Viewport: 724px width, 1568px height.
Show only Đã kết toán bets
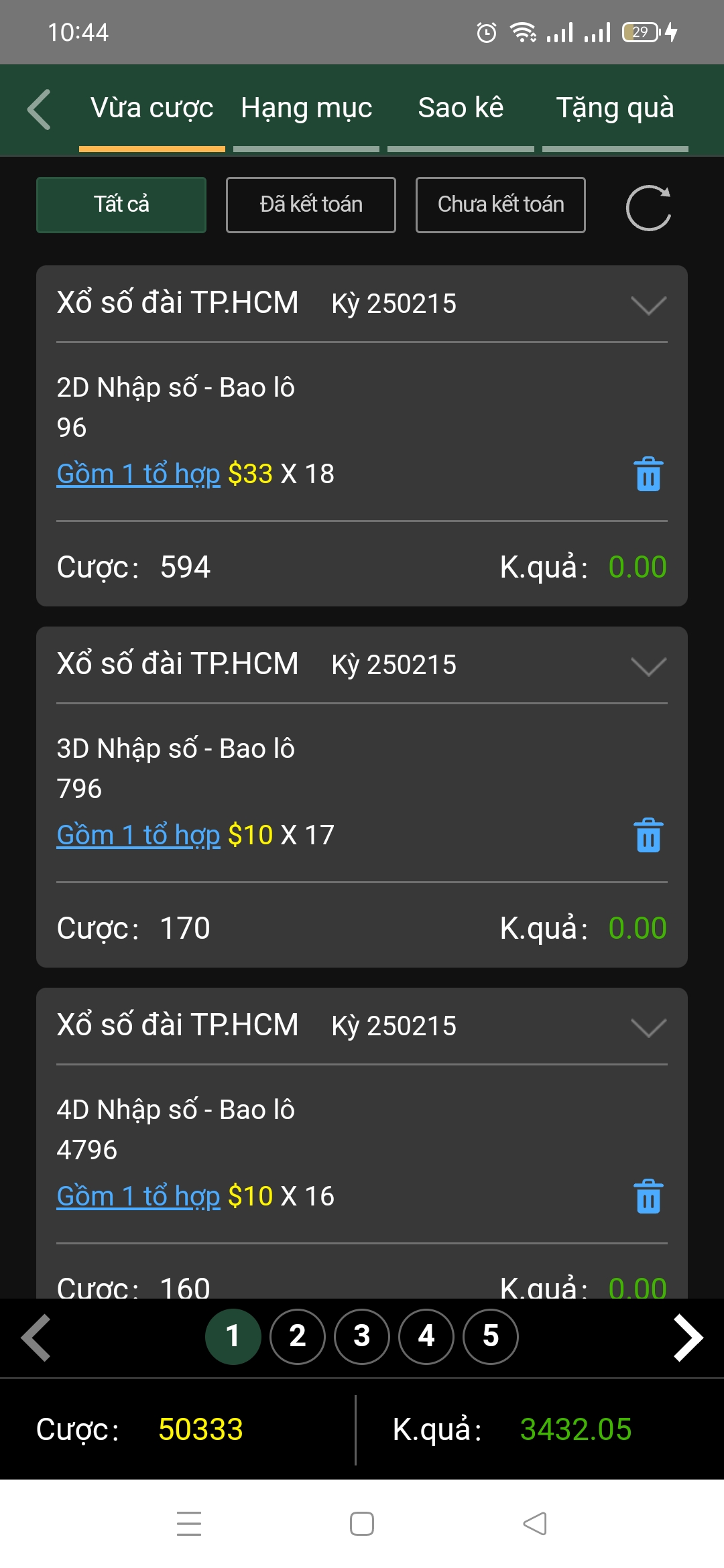tap(311, 205)
